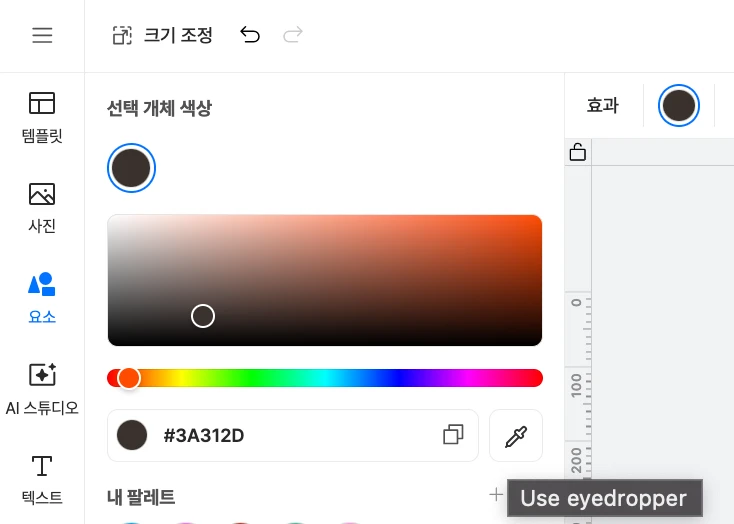The height and width of the screenshot is (524, 734).
Task: Open AI 스튜디오 tab
Action: tap(42, 389)
